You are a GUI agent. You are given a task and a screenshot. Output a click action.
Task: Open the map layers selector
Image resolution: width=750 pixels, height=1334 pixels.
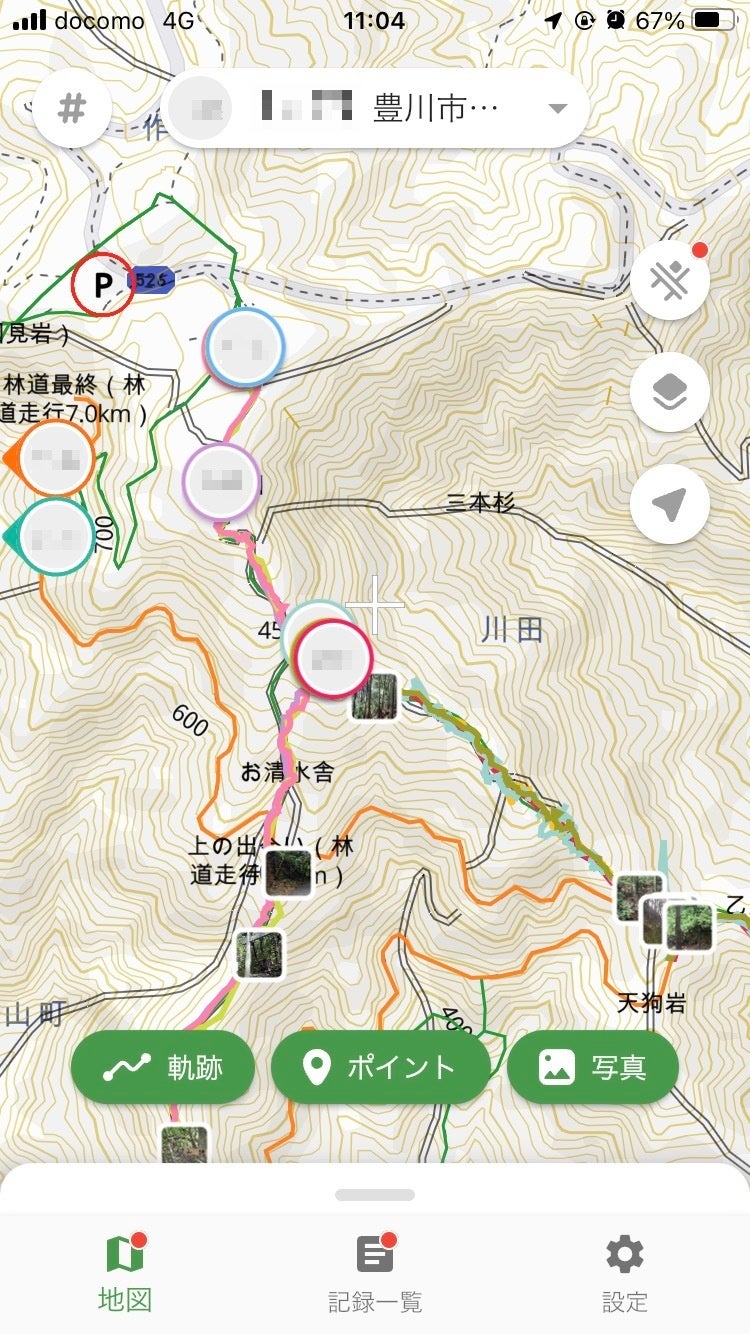[x=670, y=392]
